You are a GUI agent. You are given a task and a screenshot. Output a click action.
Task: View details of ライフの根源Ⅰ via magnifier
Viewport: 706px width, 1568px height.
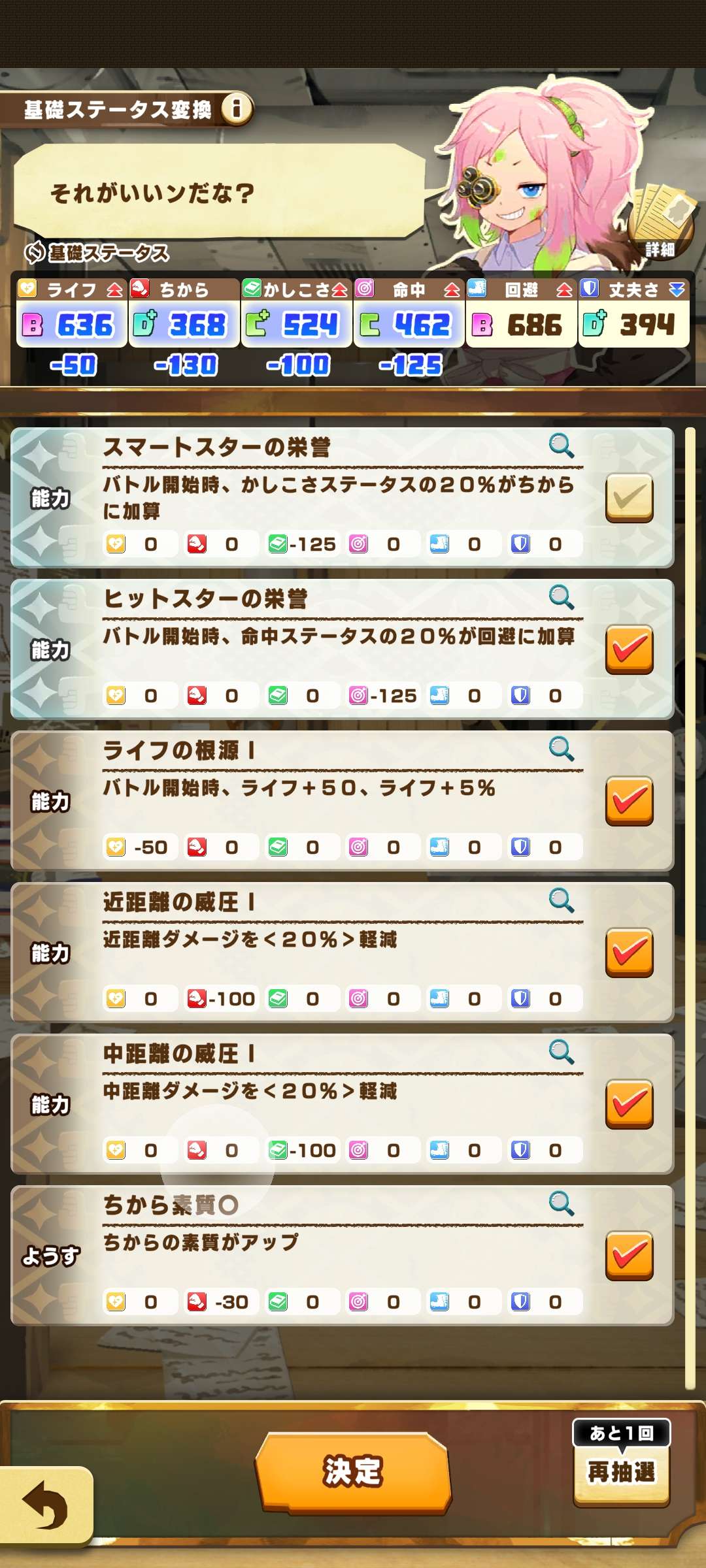point(561,749)
